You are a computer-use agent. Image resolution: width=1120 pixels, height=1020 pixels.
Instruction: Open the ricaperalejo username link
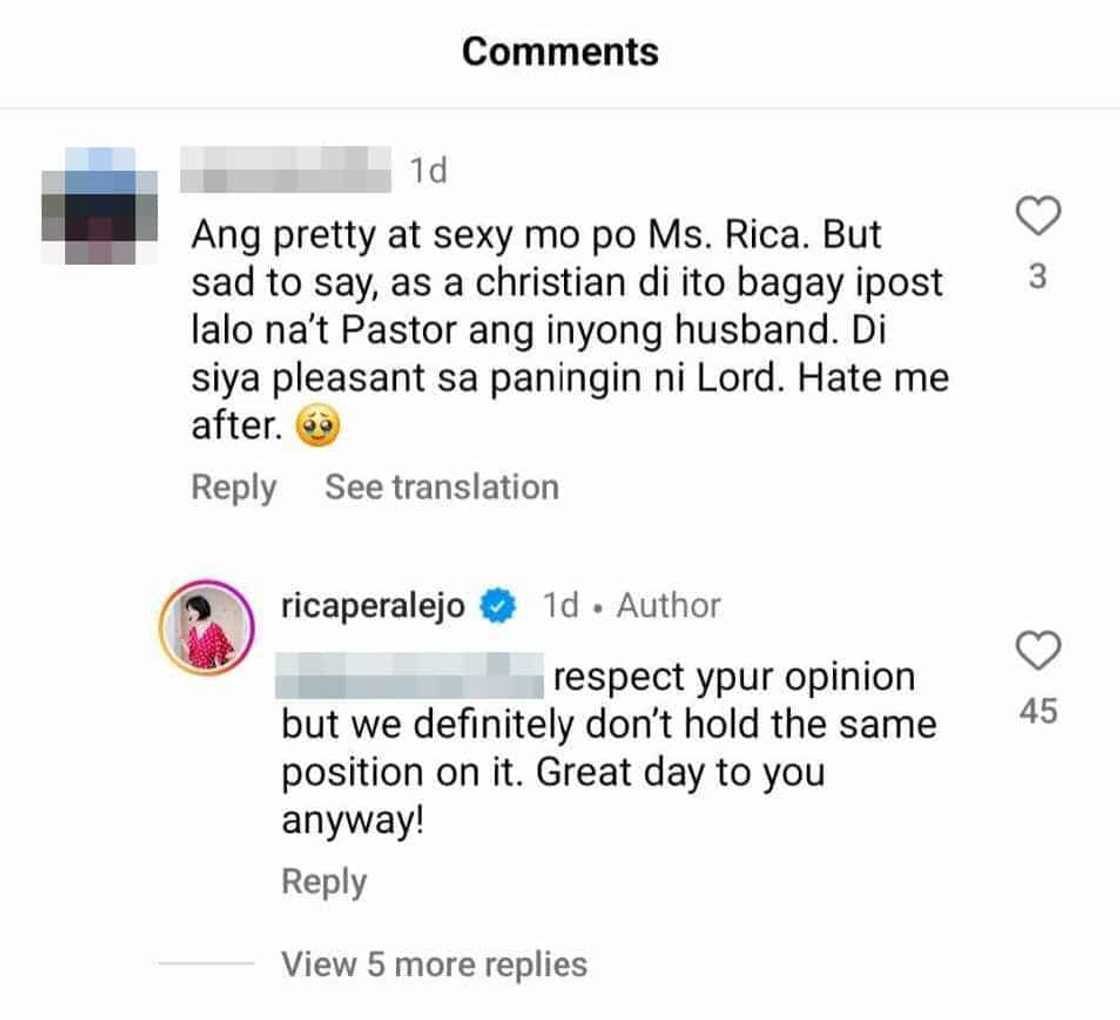[x=375, y=605]
